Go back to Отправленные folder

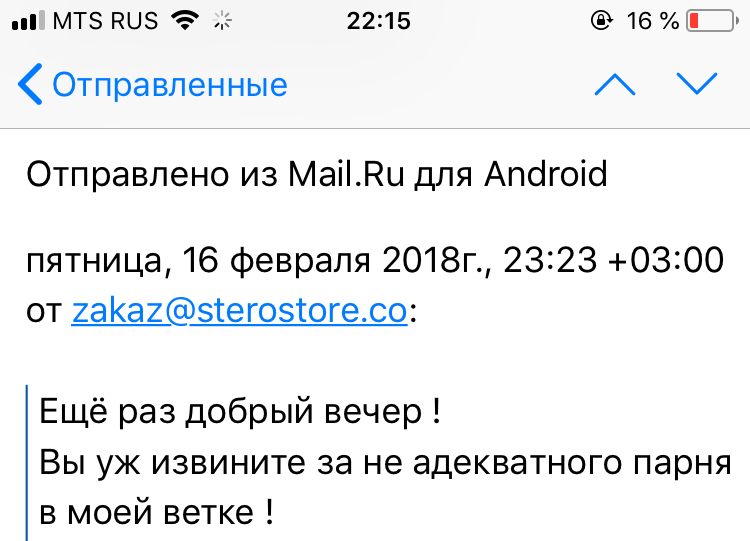153,85
